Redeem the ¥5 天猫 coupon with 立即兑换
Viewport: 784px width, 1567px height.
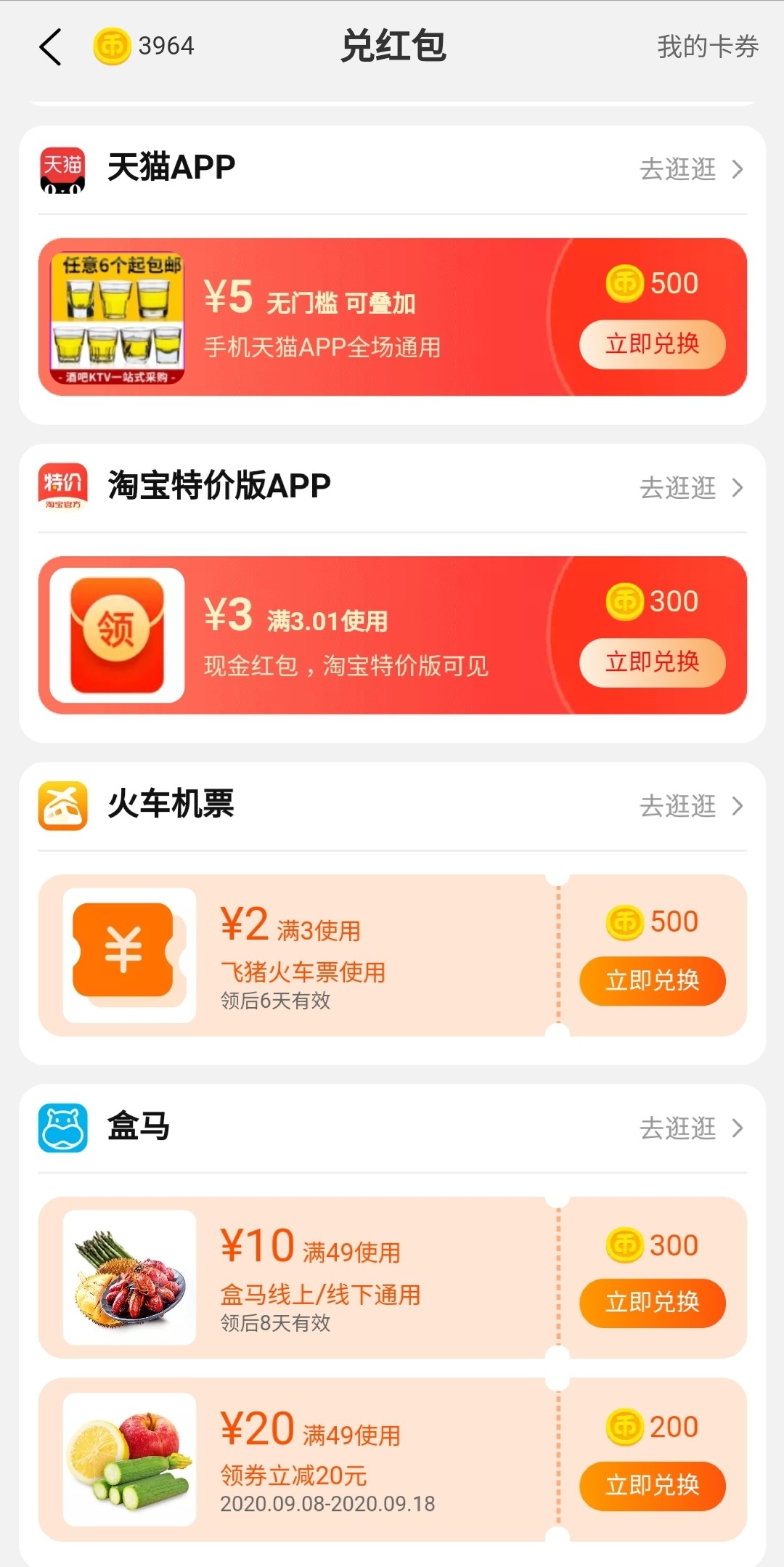pos(652,343)
